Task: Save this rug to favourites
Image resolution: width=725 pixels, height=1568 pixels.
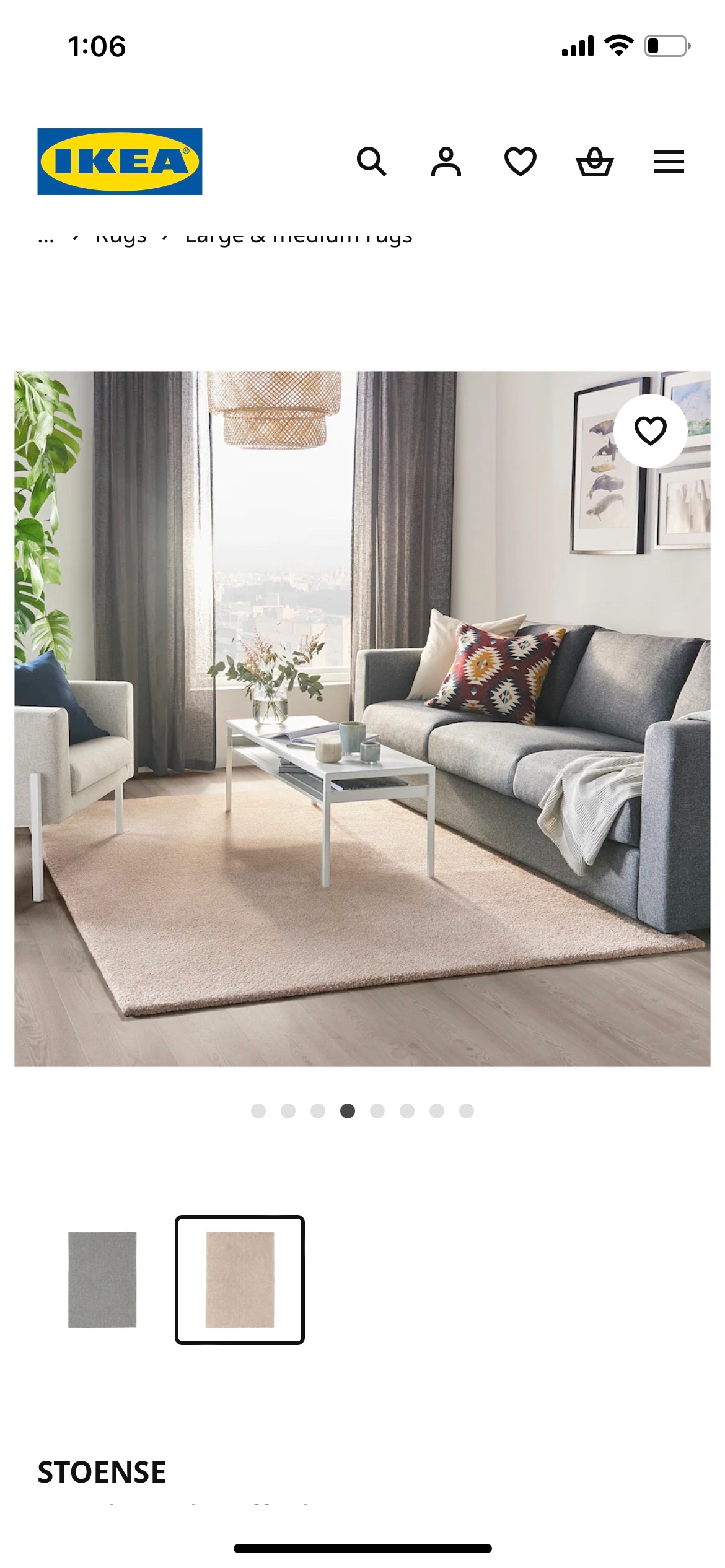Action: pos(650,430)
